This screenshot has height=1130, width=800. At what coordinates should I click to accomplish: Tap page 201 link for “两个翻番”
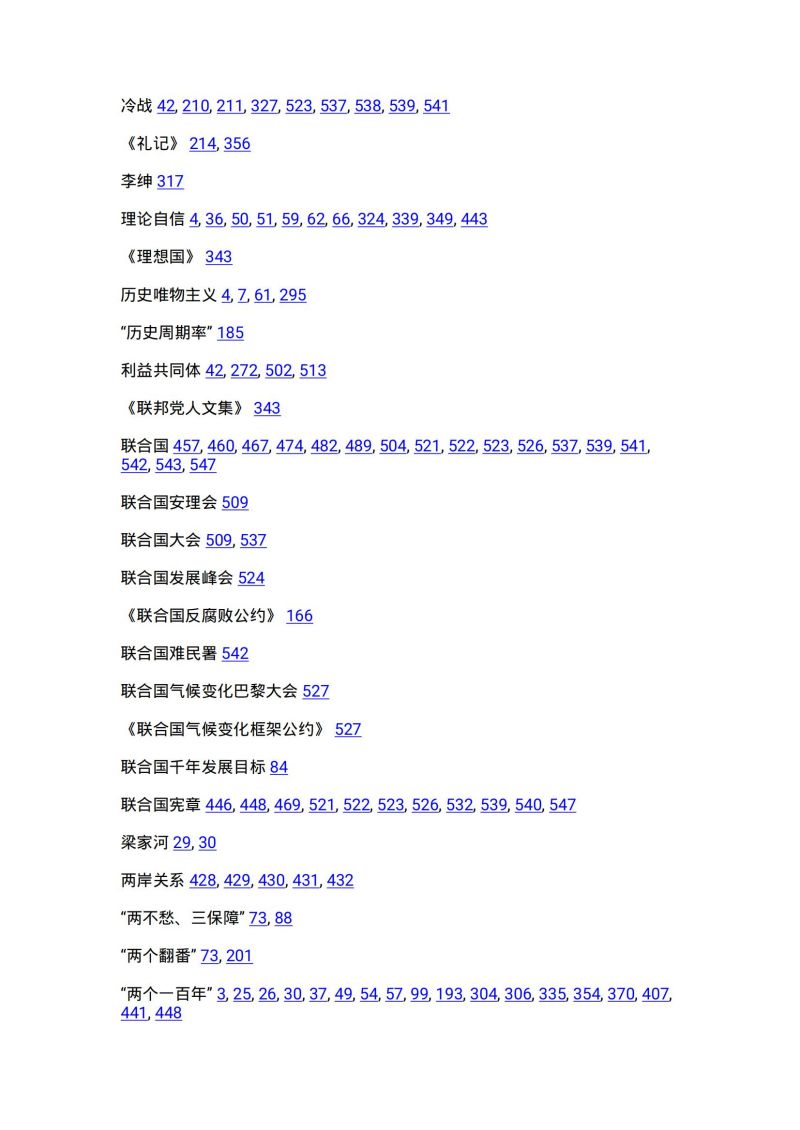click(239, 956)
